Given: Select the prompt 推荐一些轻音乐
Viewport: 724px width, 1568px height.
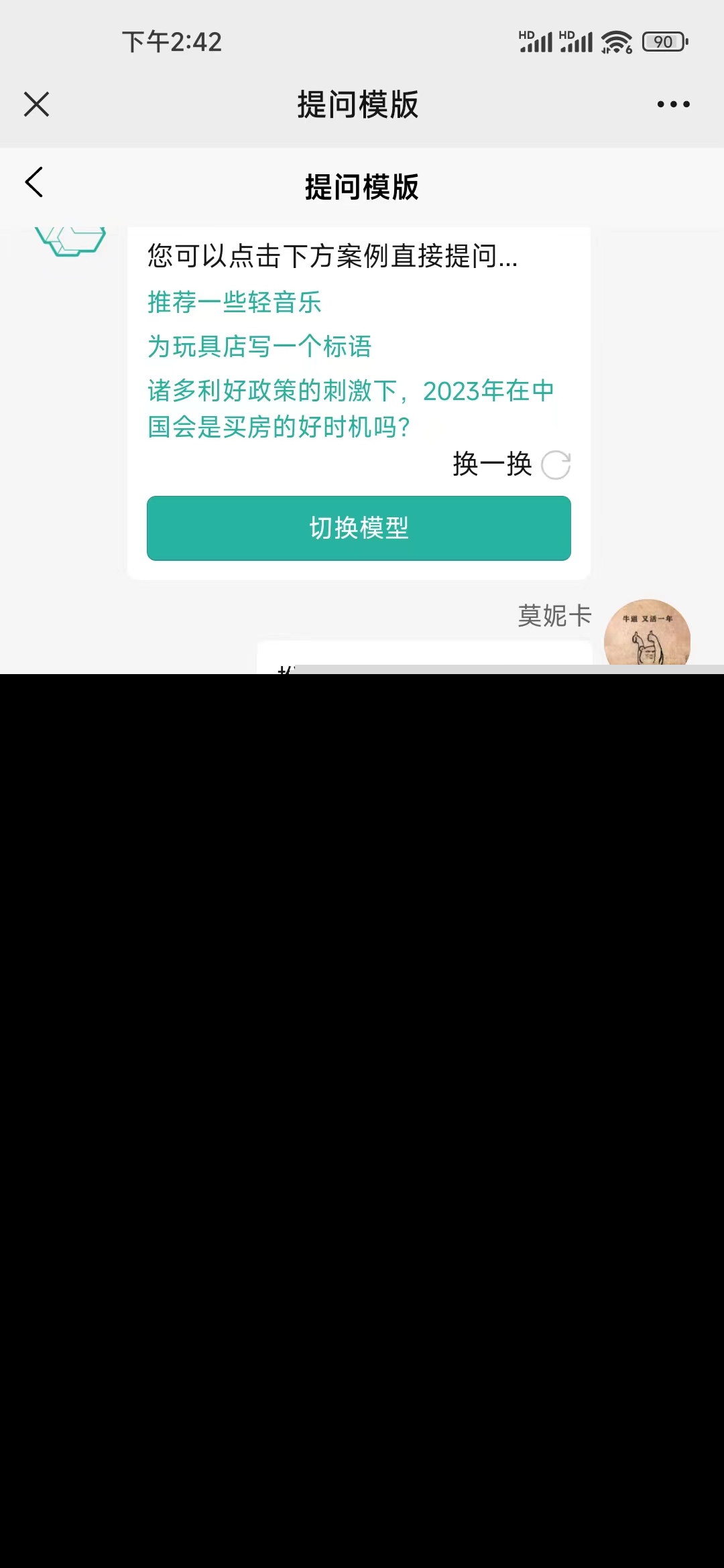Looking at the screenshot, I should coord(235,302).
